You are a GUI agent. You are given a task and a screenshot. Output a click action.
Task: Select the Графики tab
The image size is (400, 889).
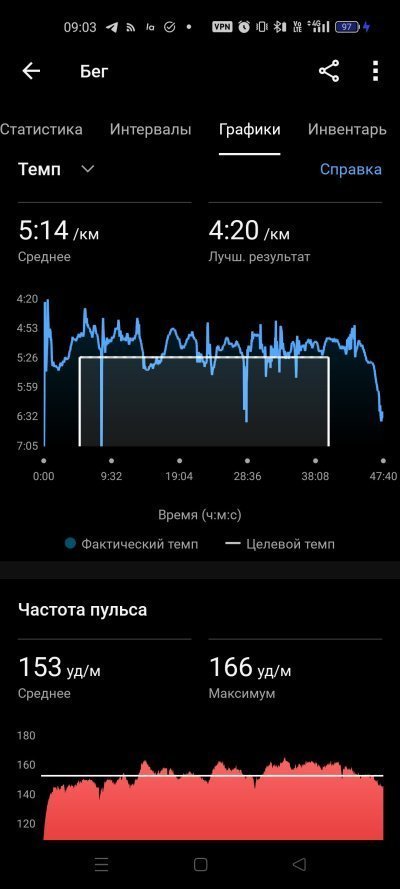[250, 129]
